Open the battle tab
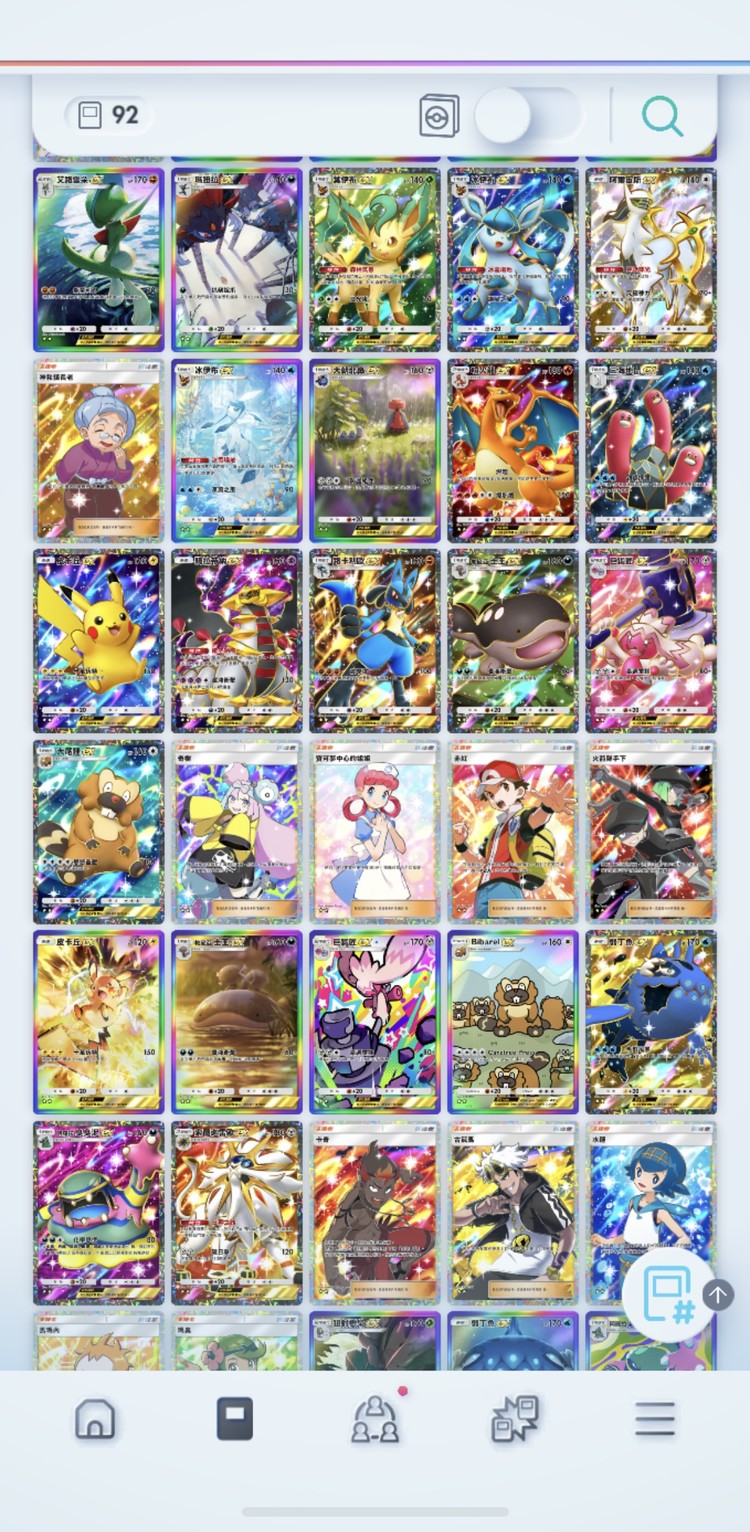 [515, 1419]
